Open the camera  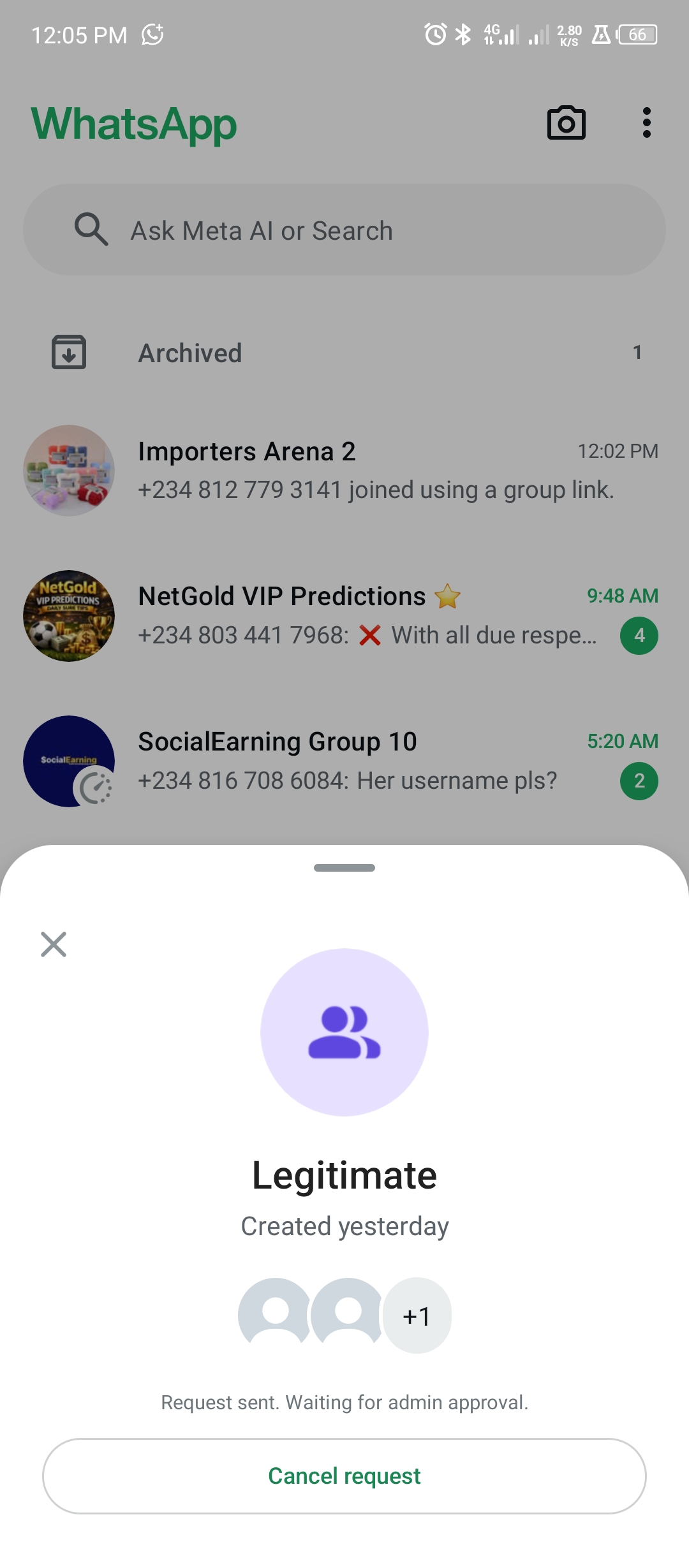[x=566, y=123]
